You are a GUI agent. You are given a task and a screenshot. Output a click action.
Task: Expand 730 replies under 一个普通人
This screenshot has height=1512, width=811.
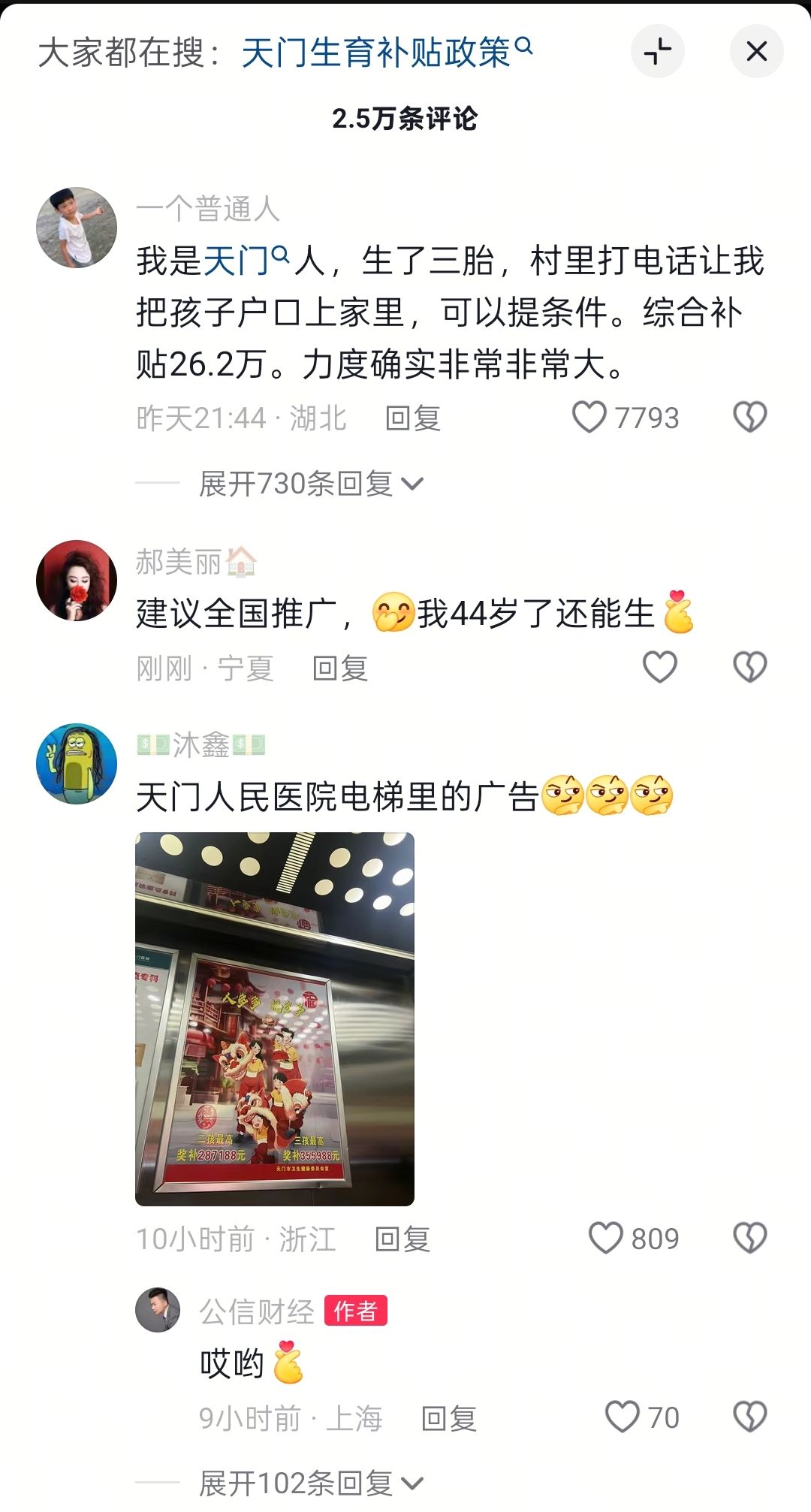(x=310, y=483)
